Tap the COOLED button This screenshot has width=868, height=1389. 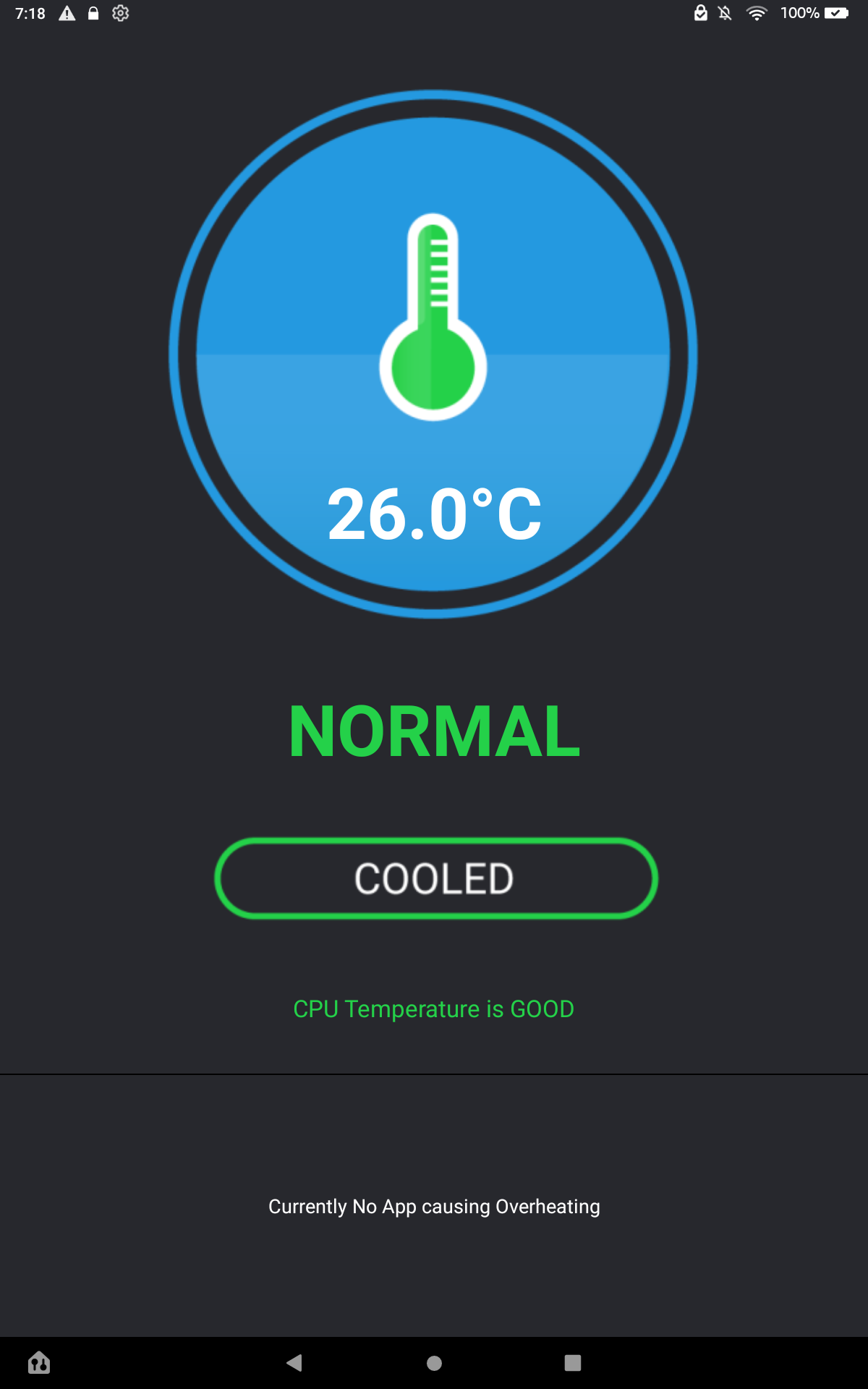435,878
